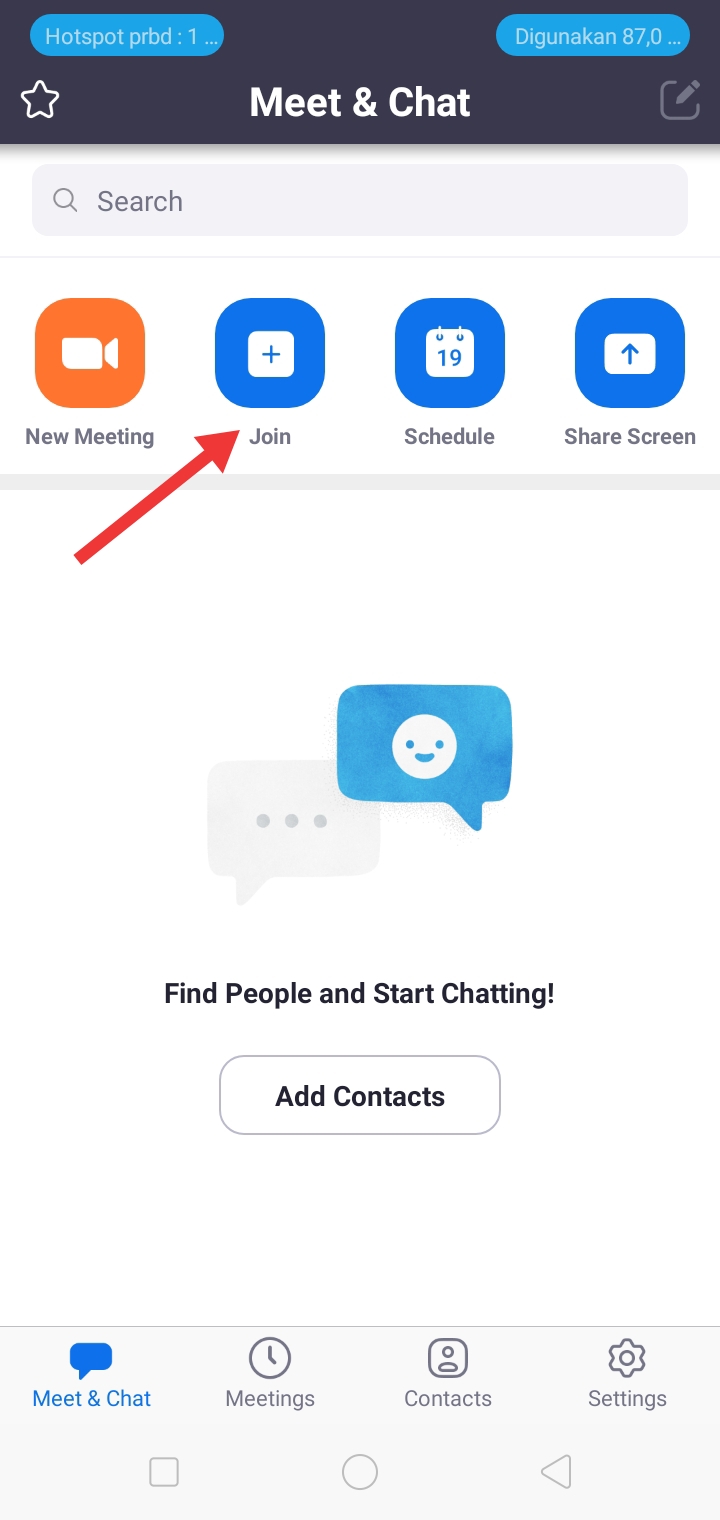Image resolution: width=720 pixels, height=1520 pixels.
Task: Tap the Search field
Action: click(360, 201)
